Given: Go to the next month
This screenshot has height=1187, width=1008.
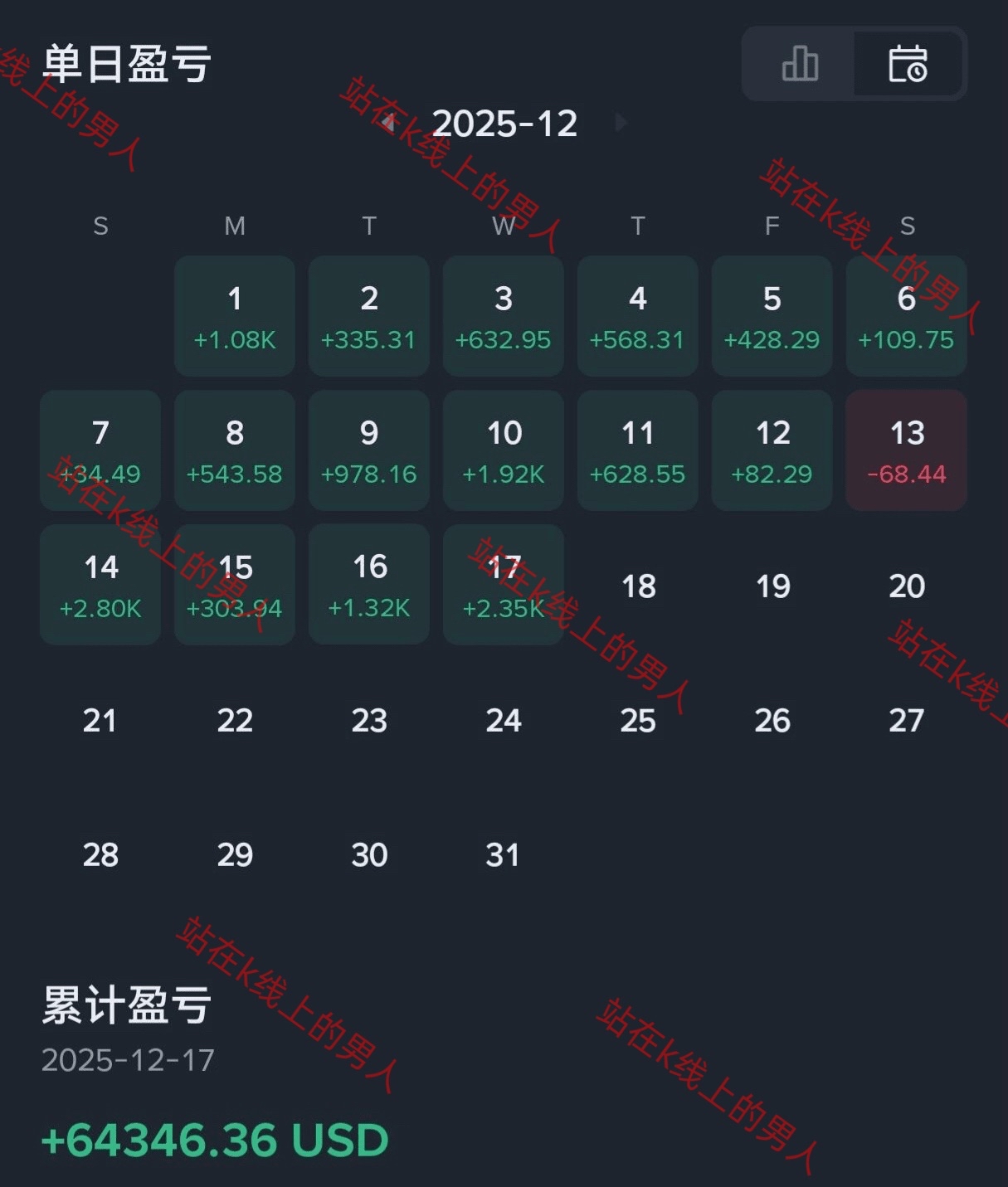Looking at the screenshot, I should tap(621, 123).
